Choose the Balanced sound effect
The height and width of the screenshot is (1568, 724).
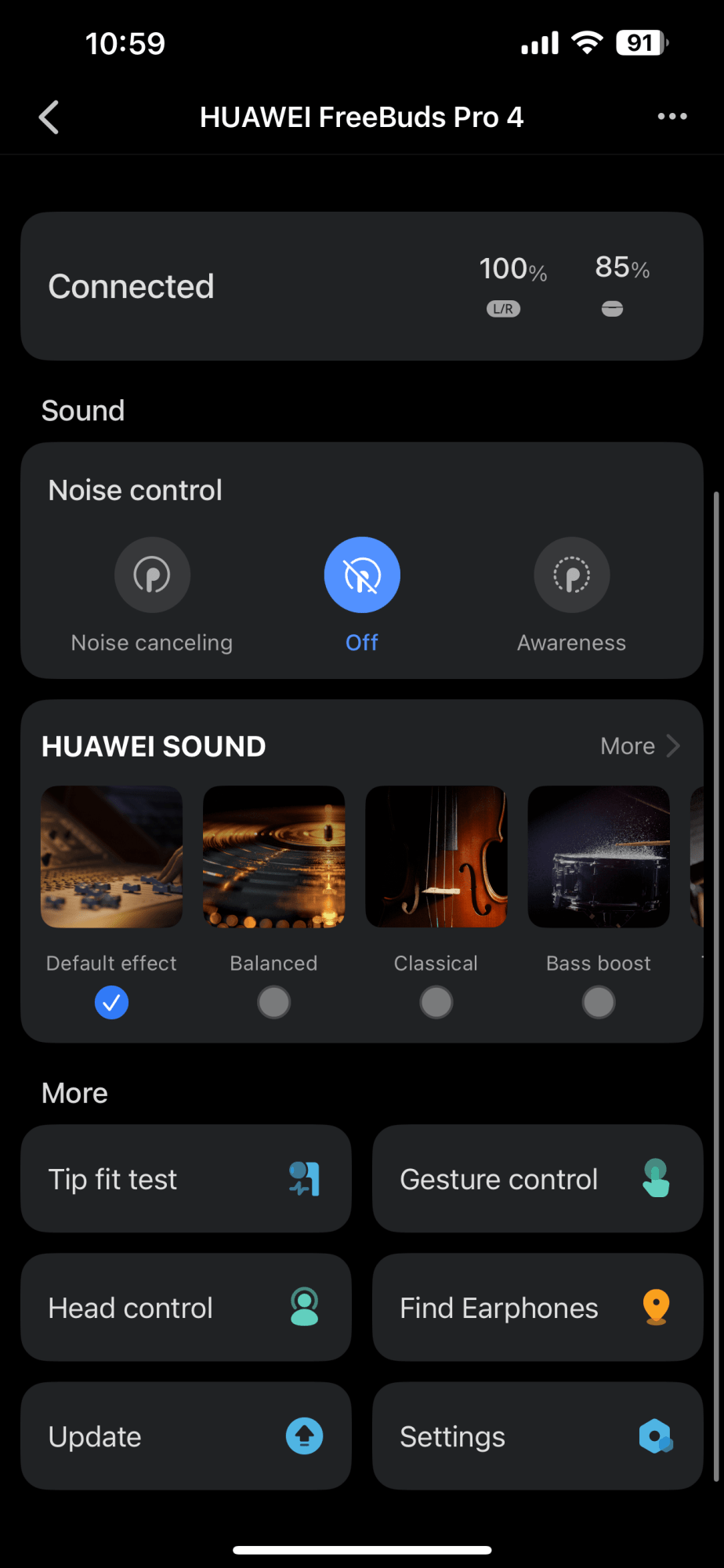[273, 858]
